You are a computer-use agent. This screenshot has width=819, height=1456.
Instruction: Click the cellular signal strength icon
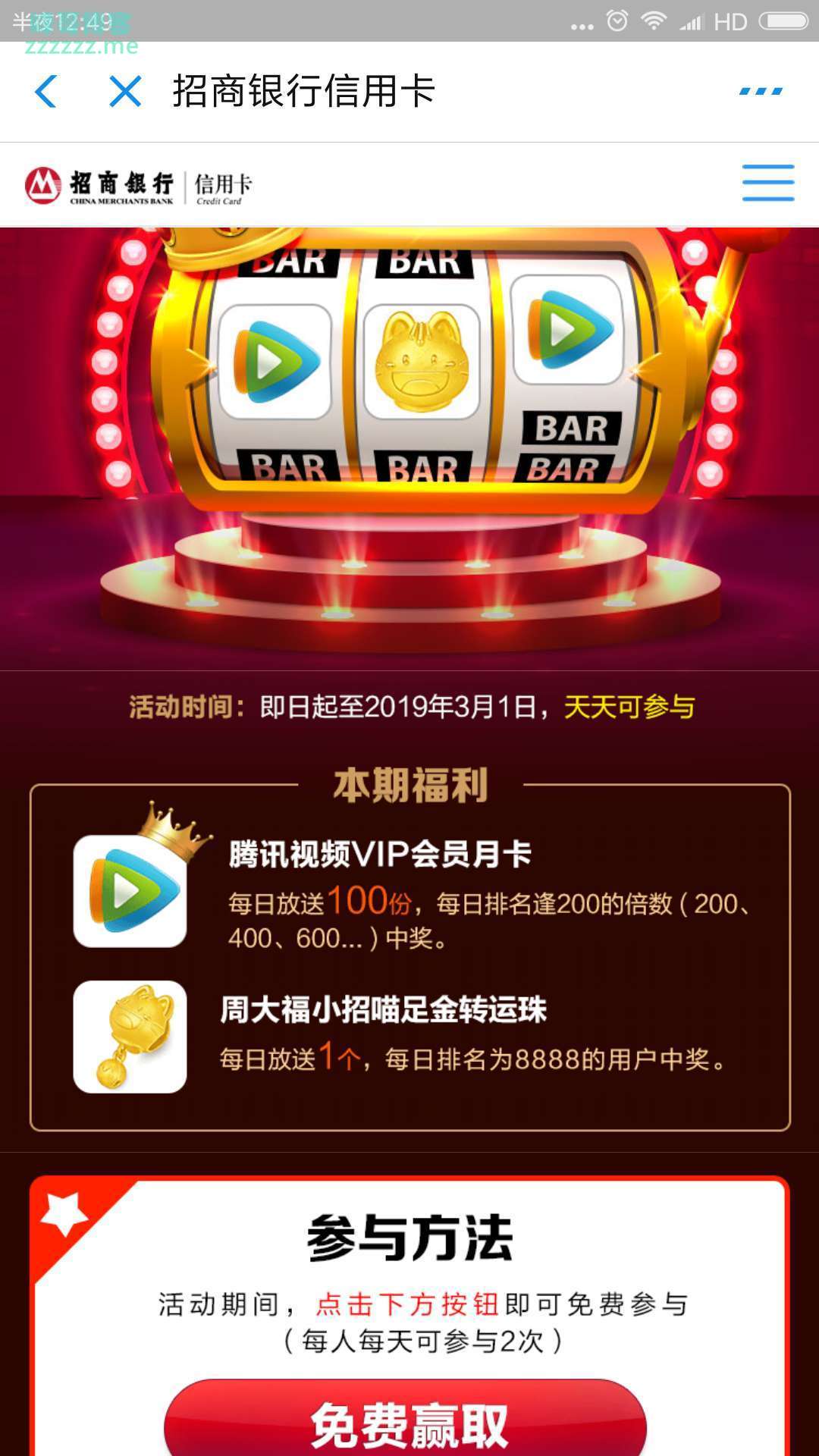coord(691,21)
